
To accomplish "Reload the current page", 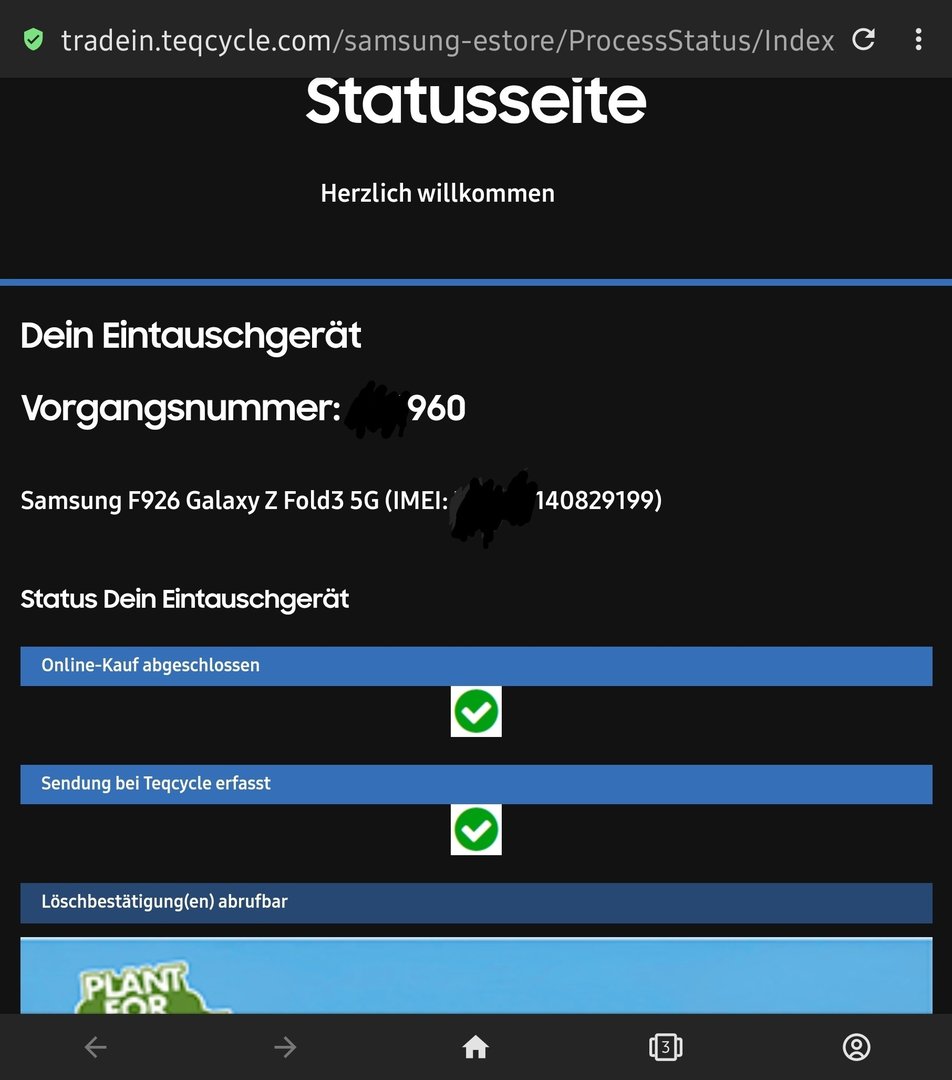I will click(863, 40).
